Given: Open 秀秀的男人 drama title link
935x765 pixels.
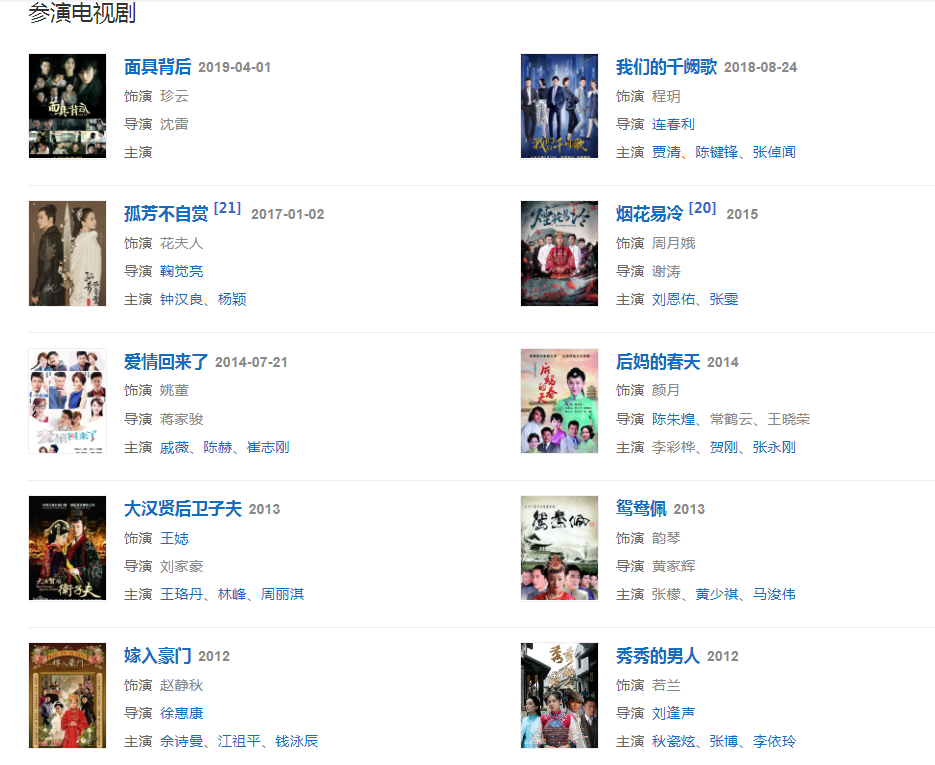Looking at the screenshot, I should point(657,656).
